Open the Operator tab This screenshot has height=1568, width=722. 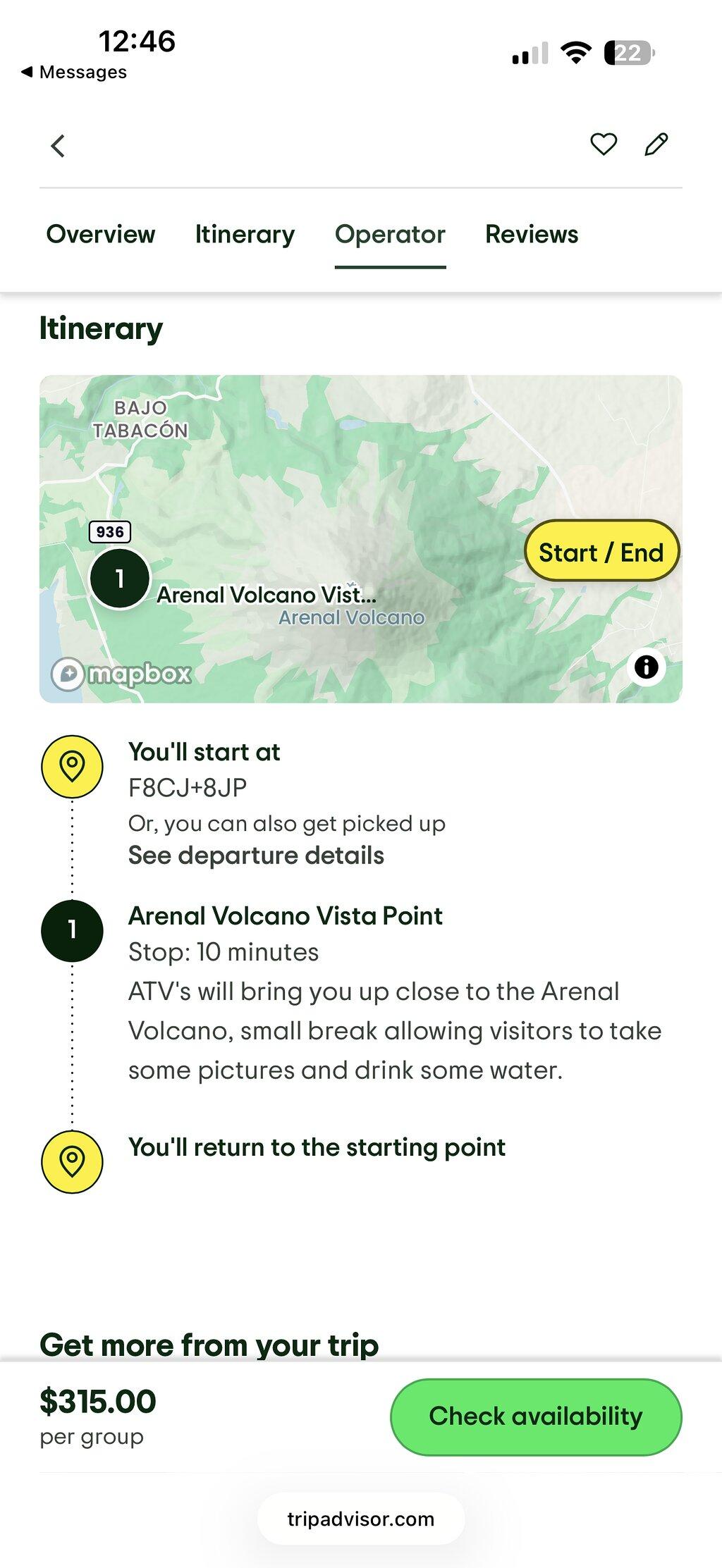click(390, 234)
